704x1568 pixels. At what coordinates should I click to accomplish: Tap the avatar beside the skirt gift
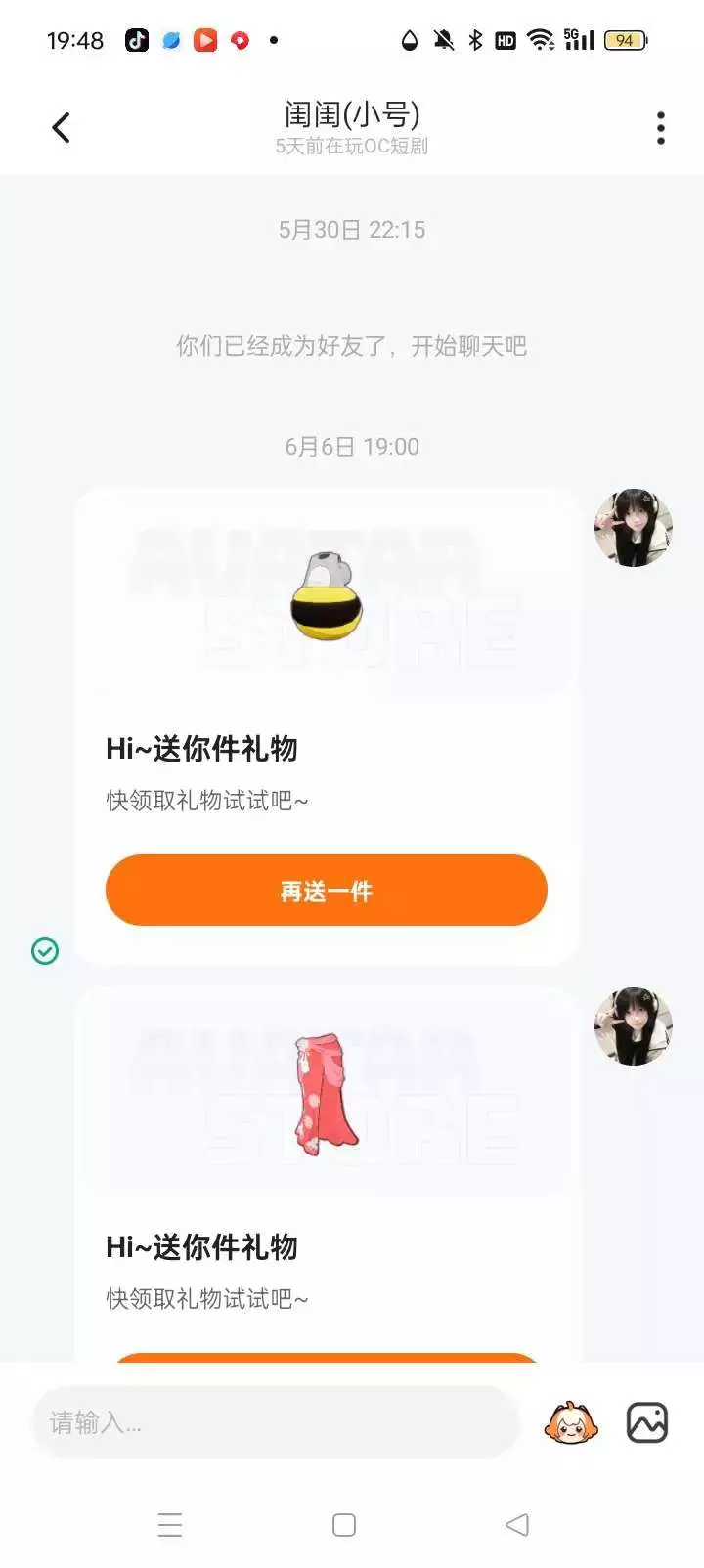[x=634, y=1026]
